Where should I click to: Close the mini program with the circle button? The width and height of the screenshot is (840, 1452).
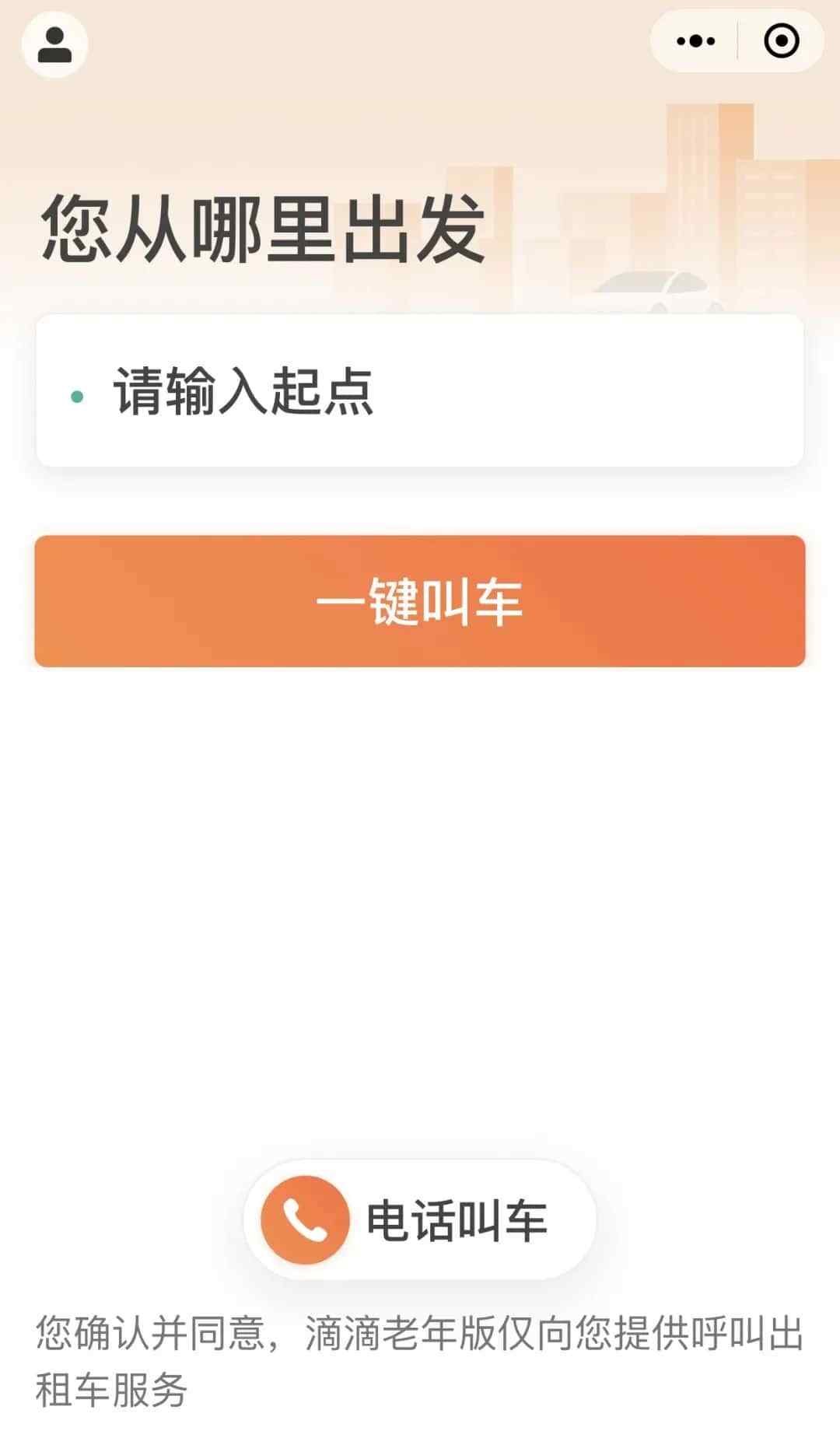781,41
